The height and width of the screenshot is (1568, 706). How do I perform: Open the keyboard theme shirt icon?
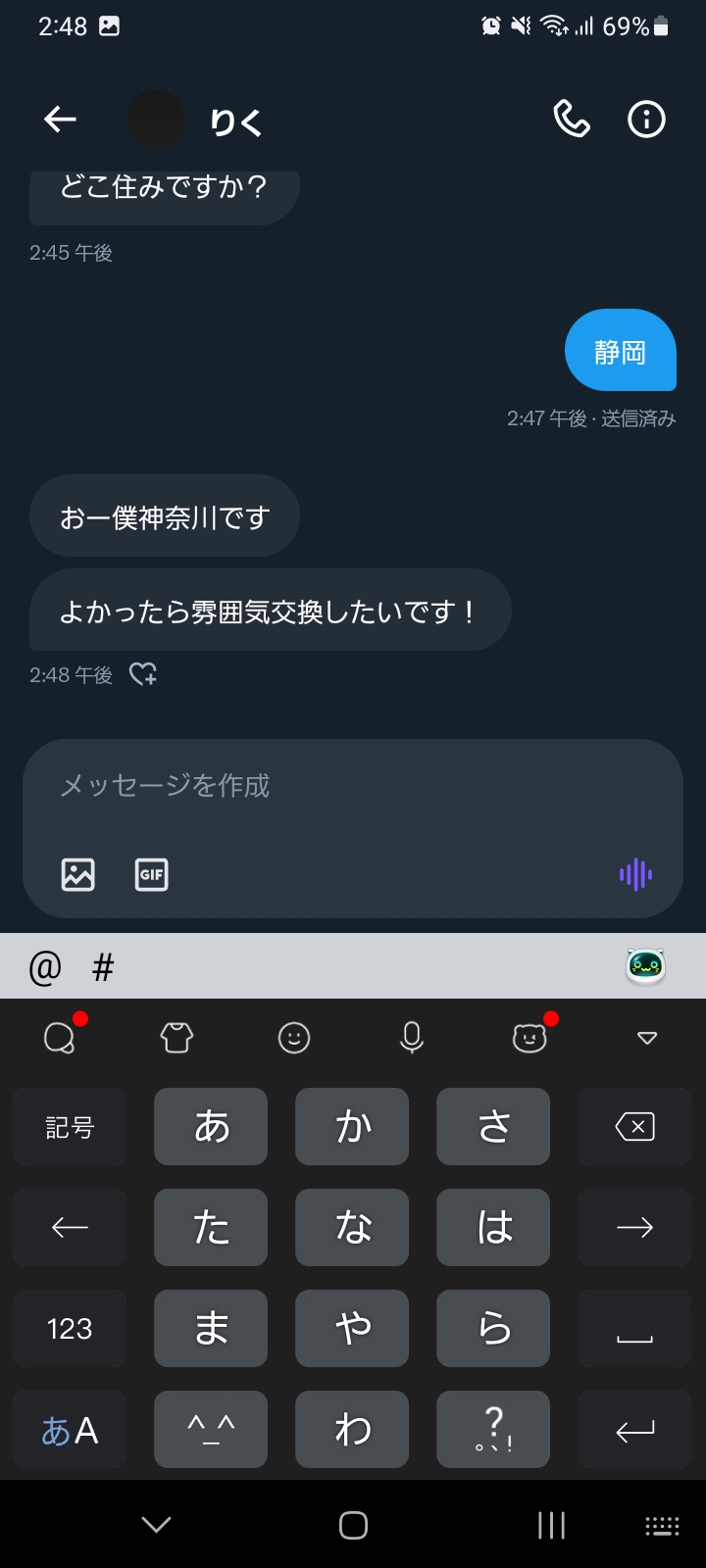pyautogui.click(x=176, y=1038)
